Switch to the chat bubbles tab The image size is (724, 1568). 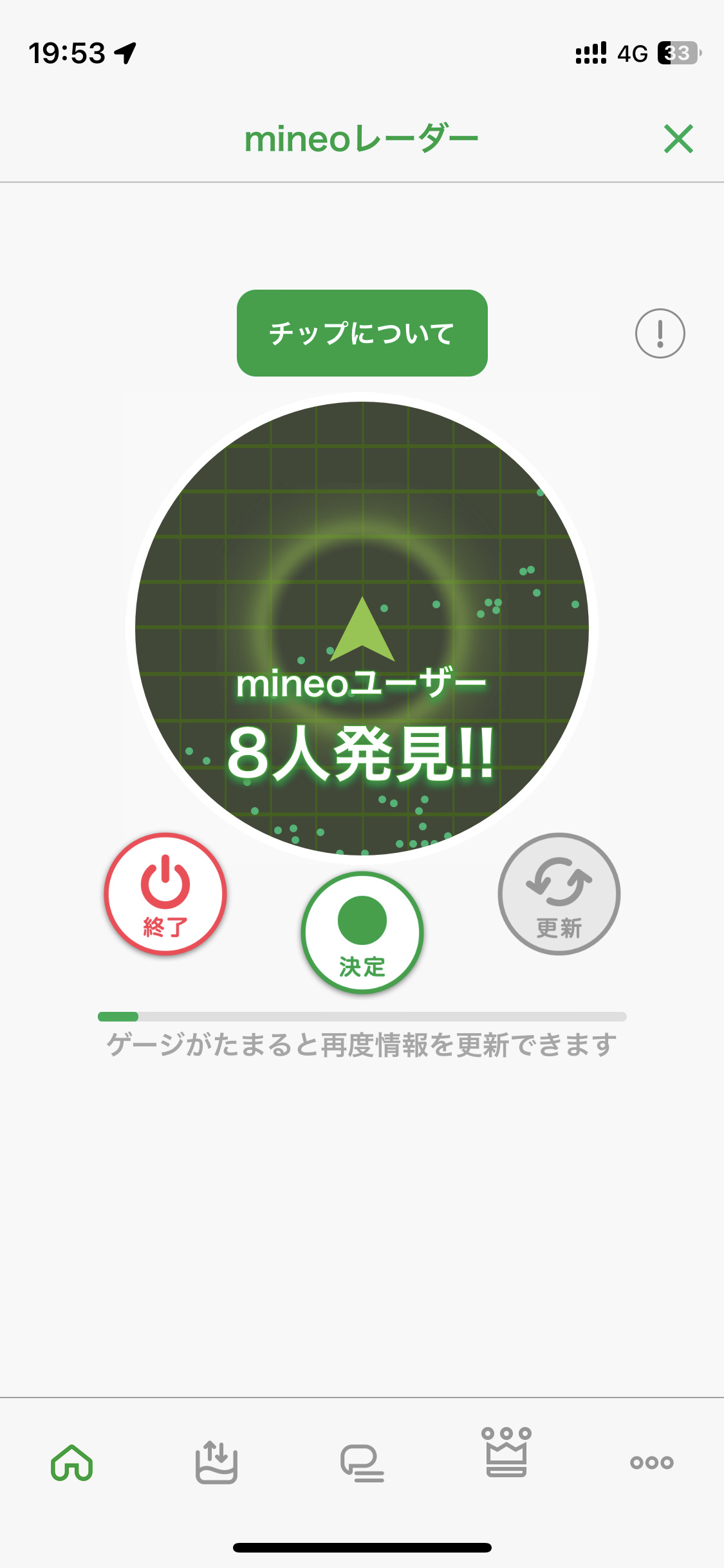tap(362, 1462)
